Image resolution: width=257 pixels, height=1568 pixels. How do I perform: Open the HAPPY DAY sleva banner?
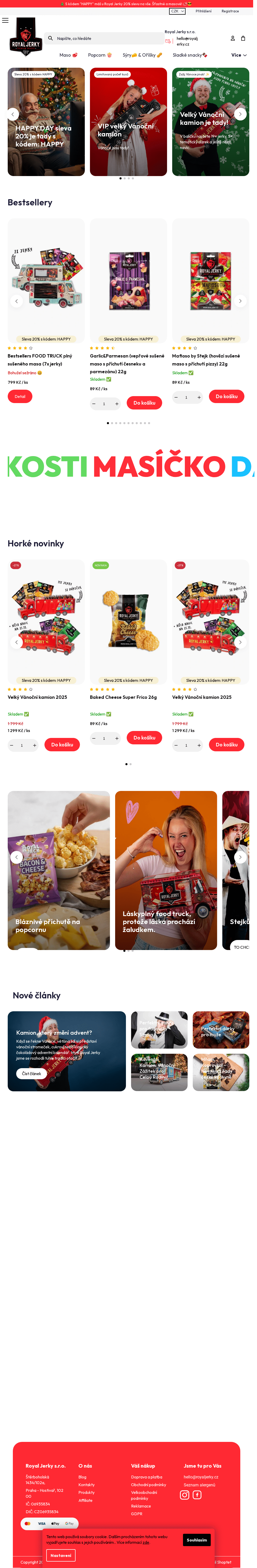coord(46,122)
